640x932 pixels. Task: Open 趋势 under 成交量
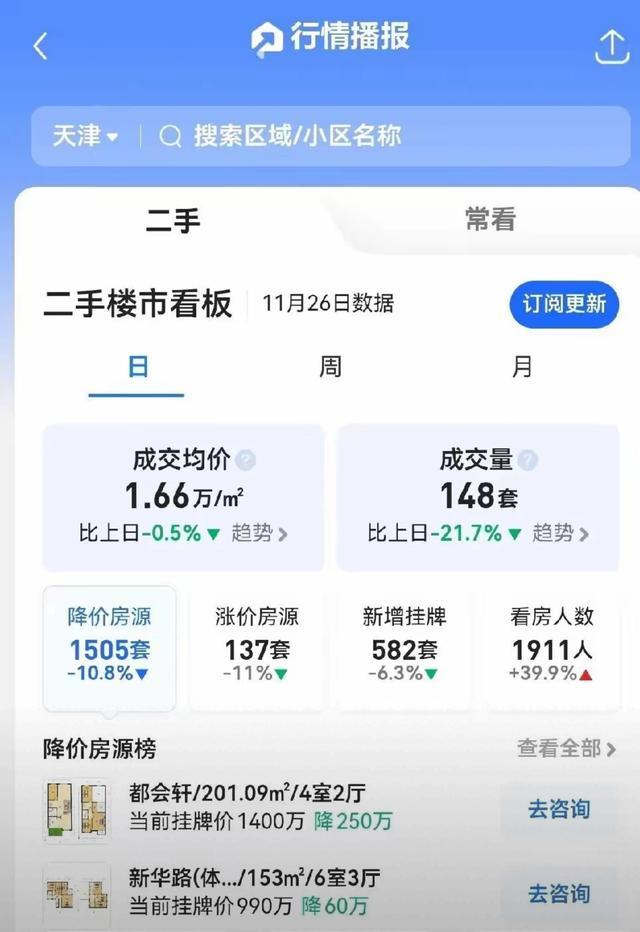pyautogui.click(x=560, y=534)
